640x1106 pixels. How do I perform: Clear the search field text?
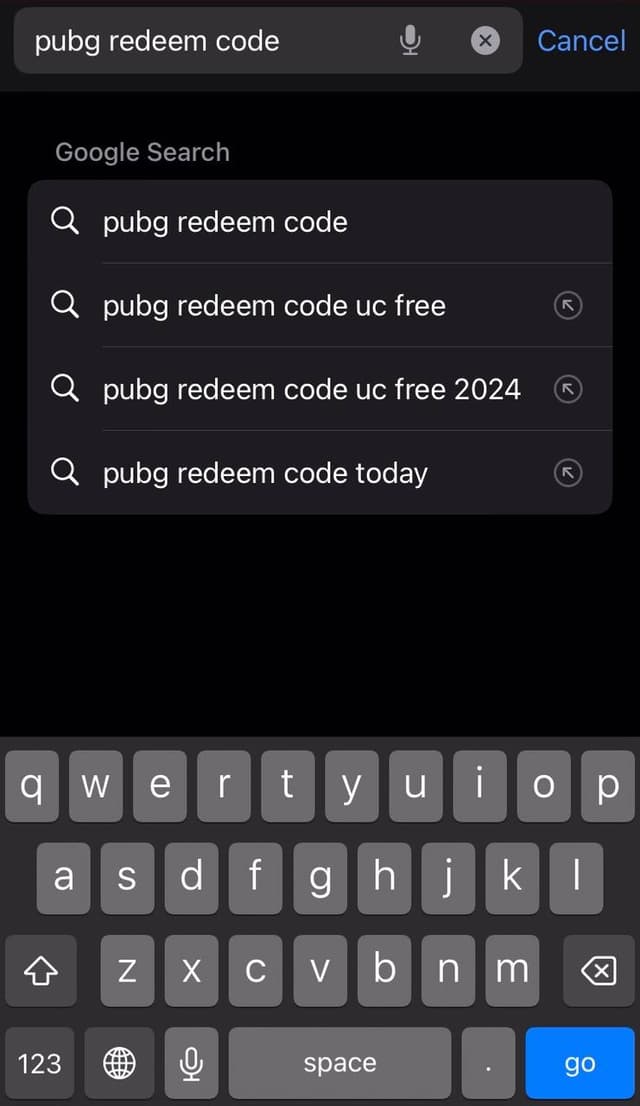pyautogui.click(x=485, y=41)
